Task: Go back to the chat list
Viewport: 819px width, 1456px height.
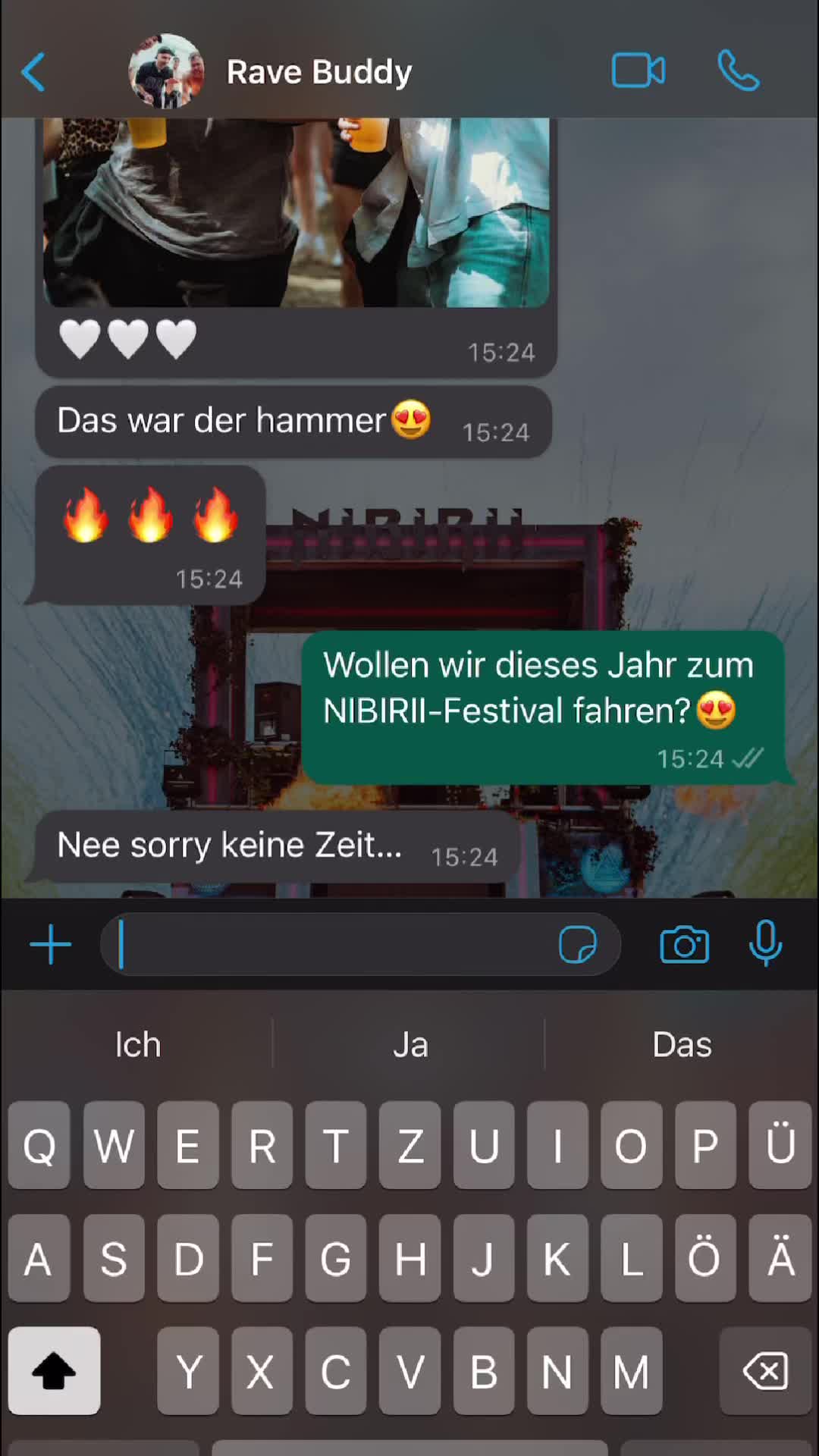Action: coord(34,72)
